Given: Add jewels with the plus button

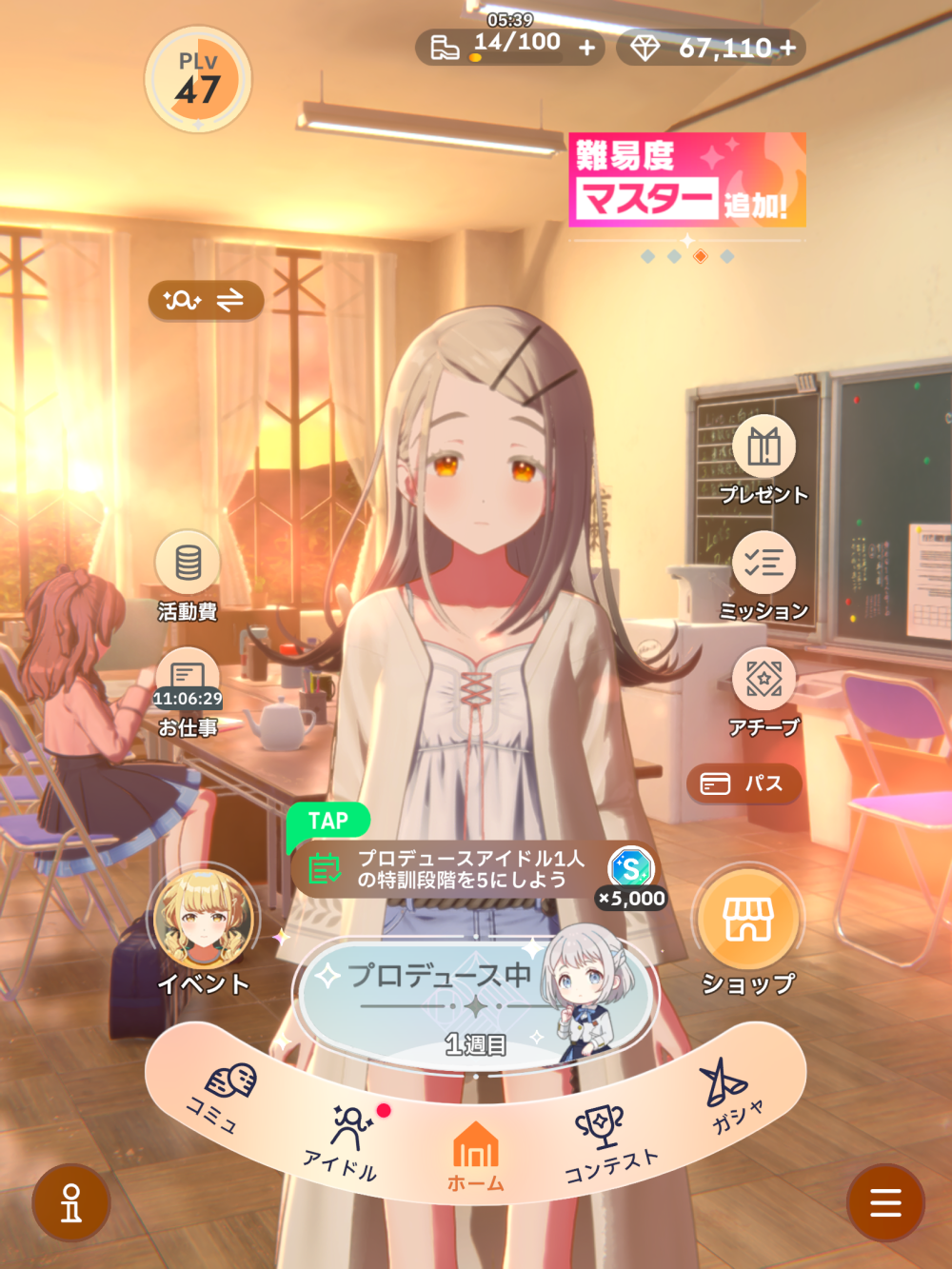Looking at the screenshot, I should tap(787, 48).
